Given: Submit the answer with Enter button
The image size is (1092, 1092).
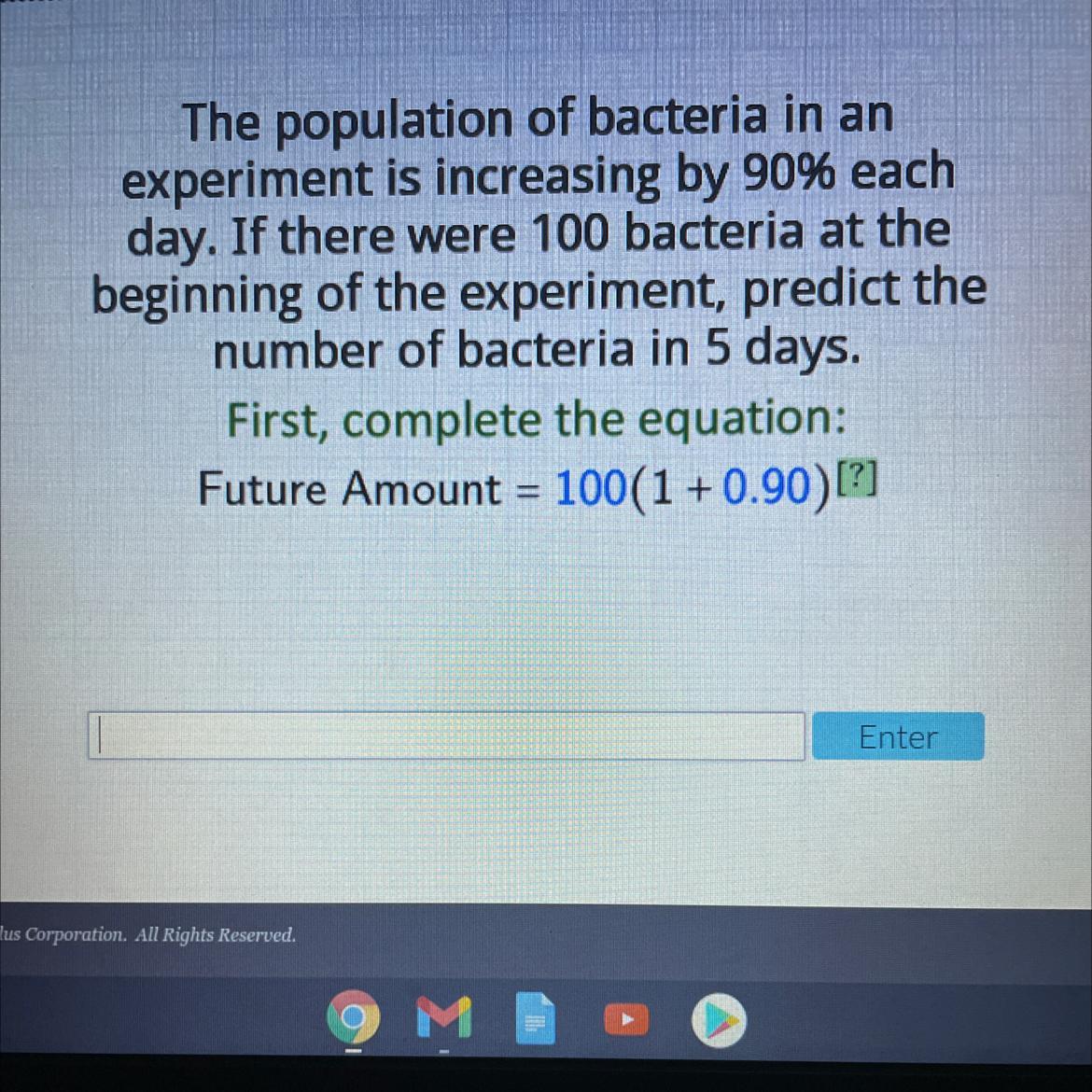Looking at the screenshot, I should 898,736.
